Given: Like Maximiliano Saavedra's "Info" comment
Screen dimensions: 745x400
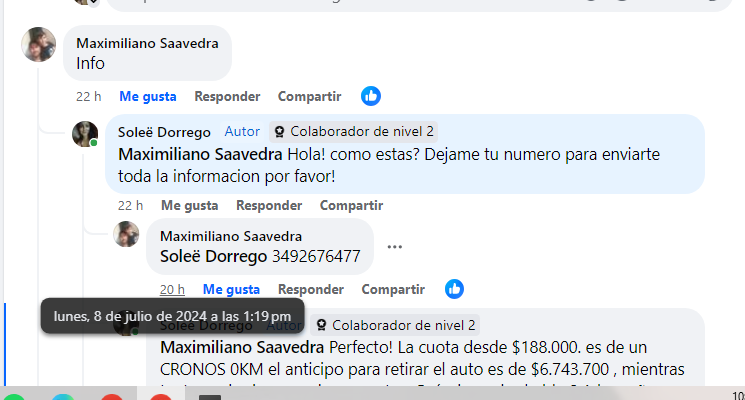Looking at the screenshot, I should coord(147,97).
